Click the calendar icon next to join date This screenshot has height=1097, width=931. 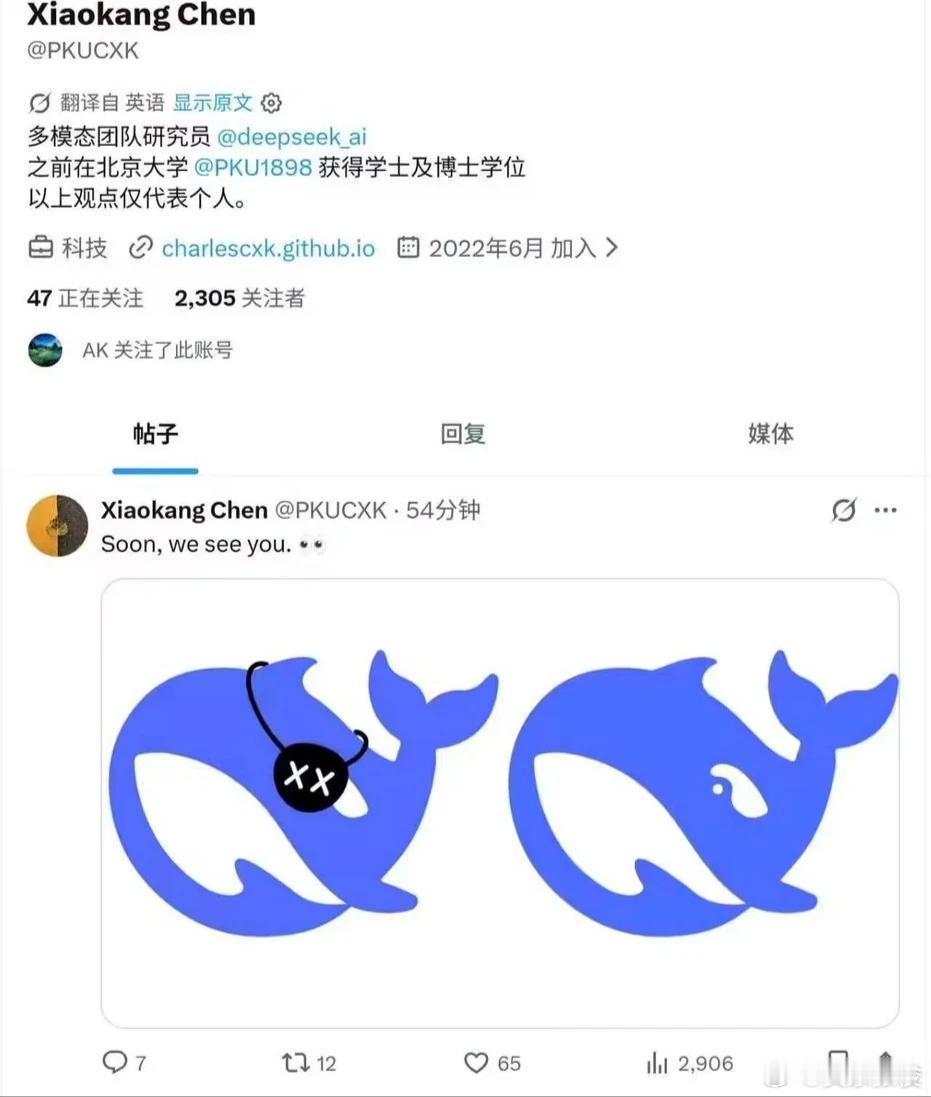point(407,246)
